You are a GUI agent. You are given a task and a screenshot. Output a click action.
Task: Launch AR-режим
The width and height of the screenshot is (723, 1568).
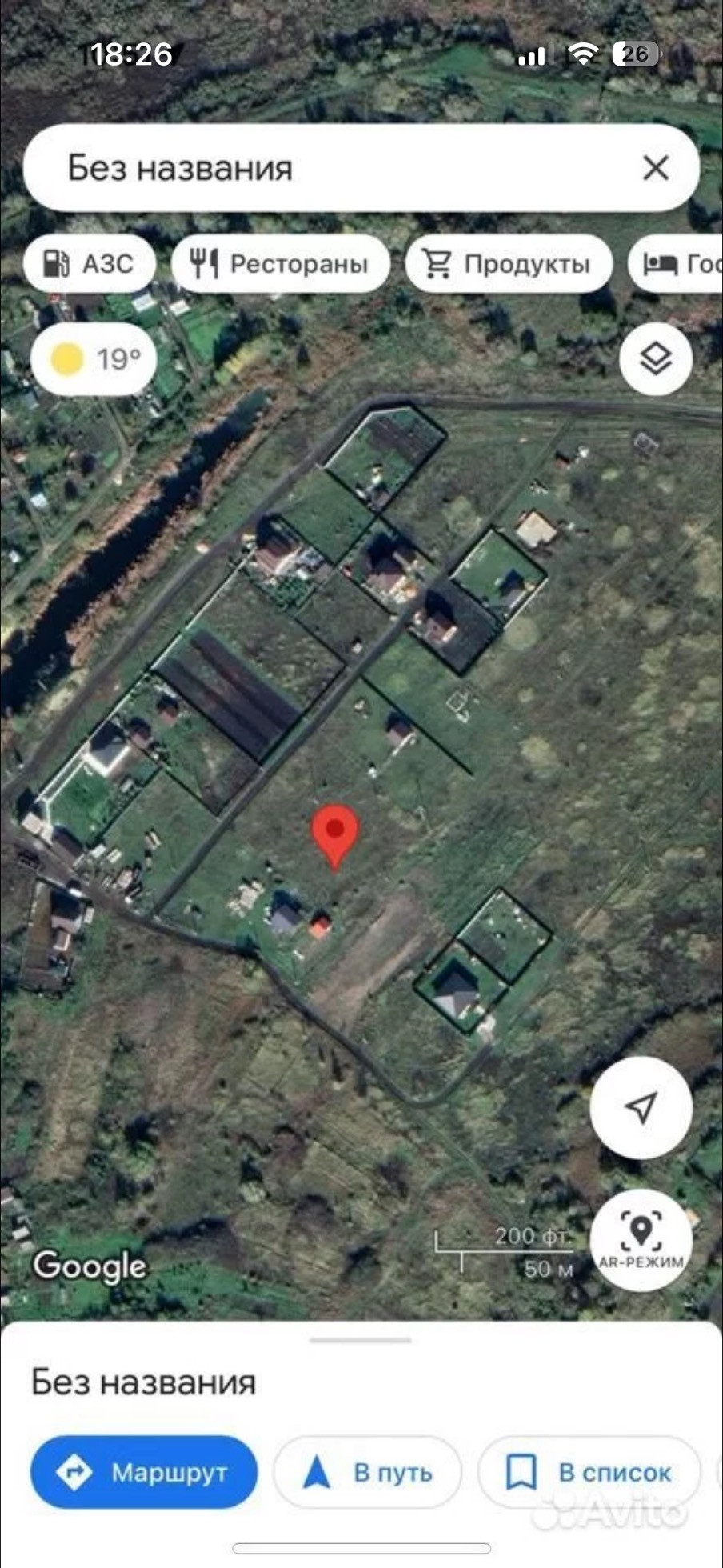pos(641,1239)
